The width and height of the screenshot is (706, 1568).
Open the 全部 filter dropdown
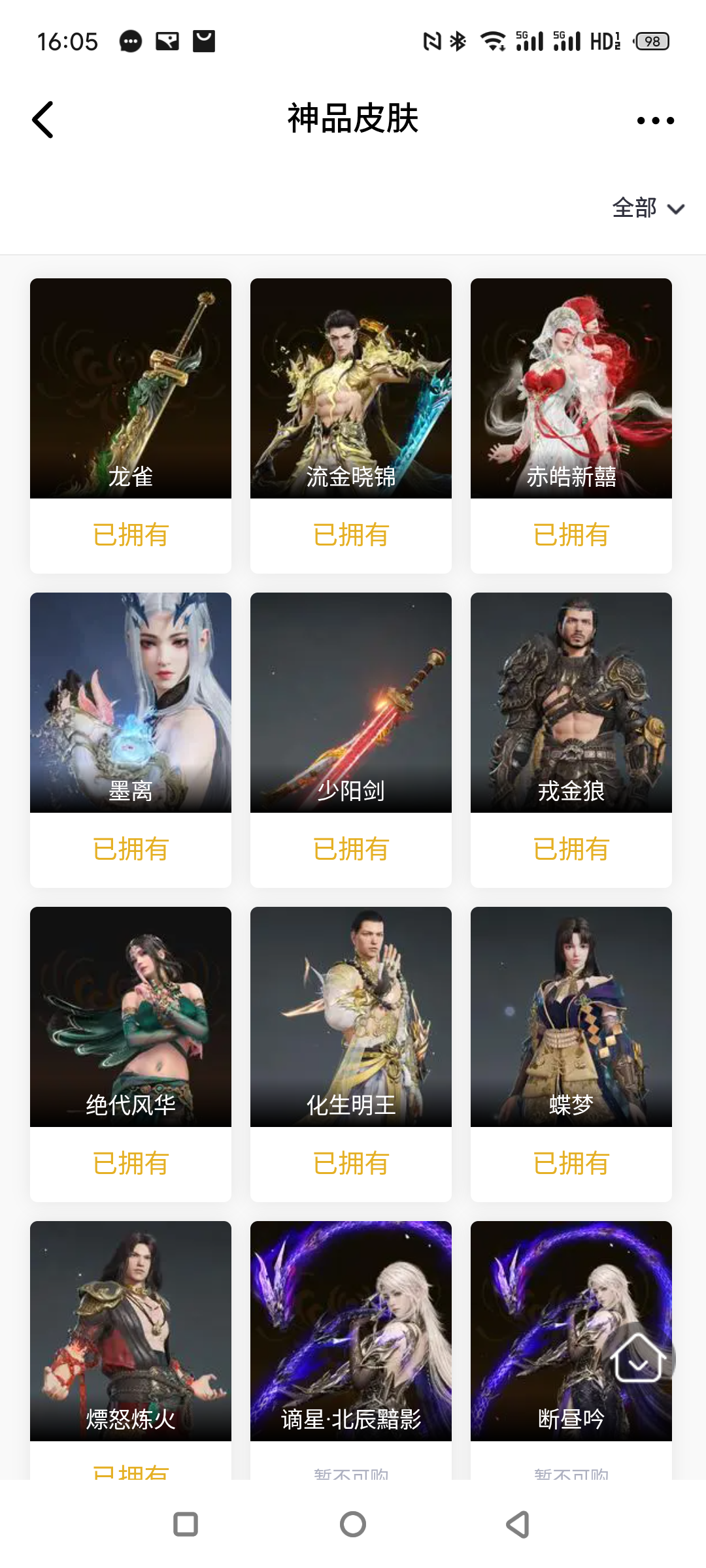point(633,209)
